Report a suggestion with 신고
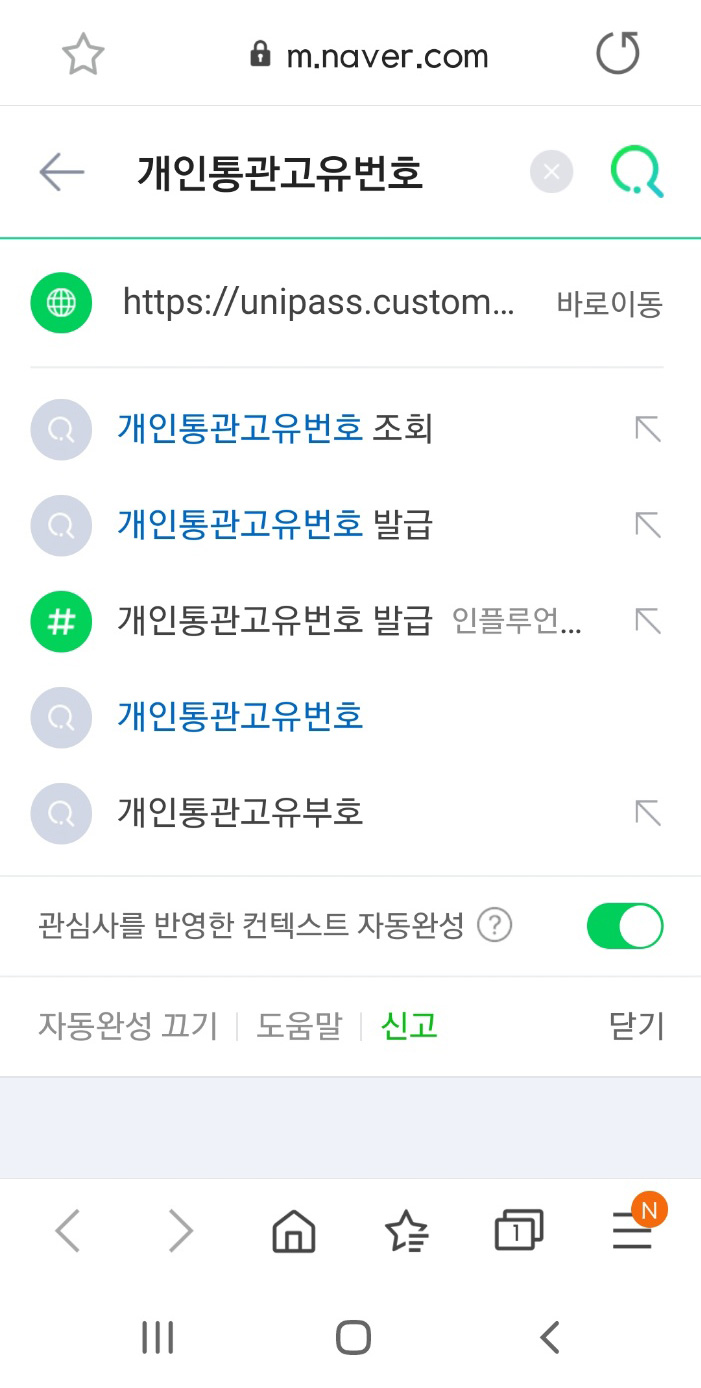The image size is (701, 1388). 409,1026
